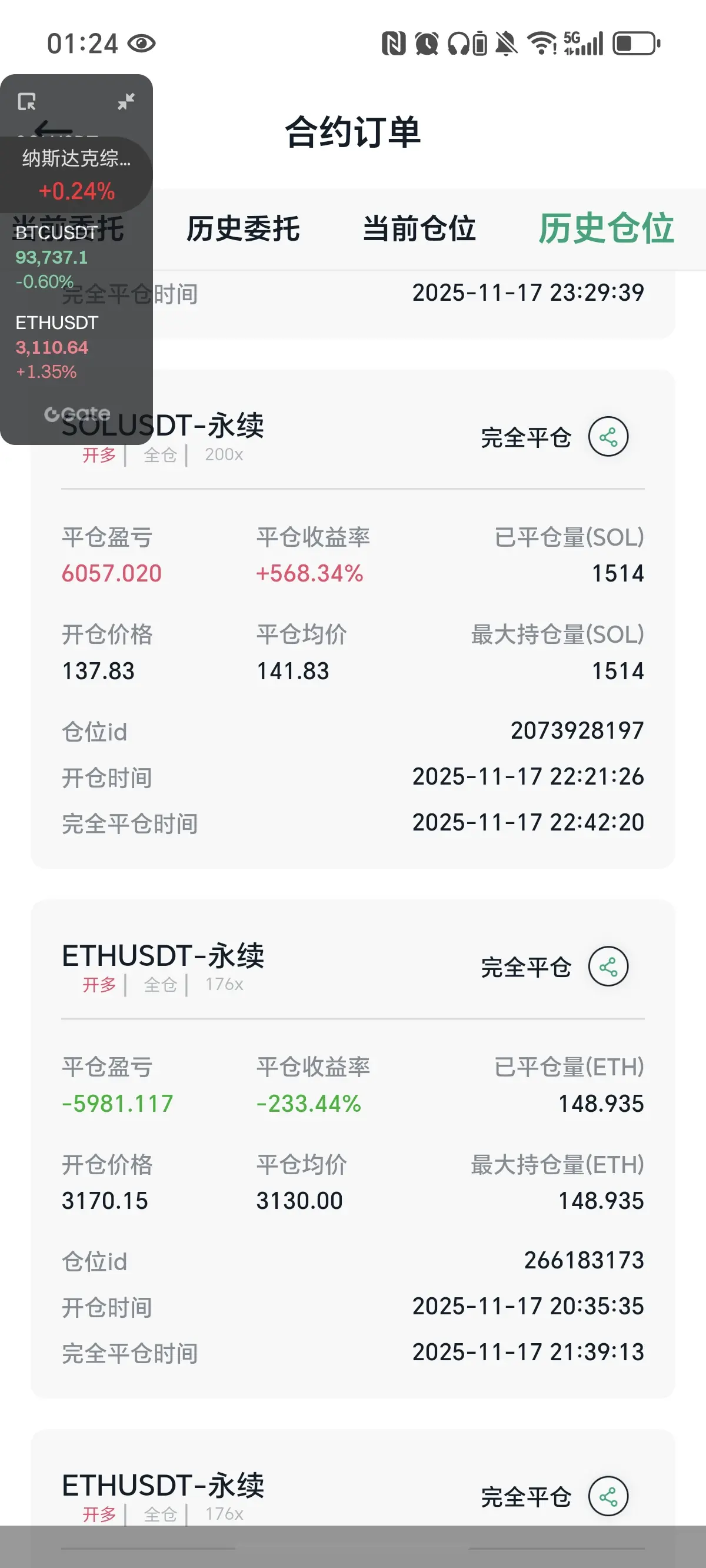Open BTCUSDT in the floating ticker
This screenshot has width=706, height=1568.
tap(56, 257)
